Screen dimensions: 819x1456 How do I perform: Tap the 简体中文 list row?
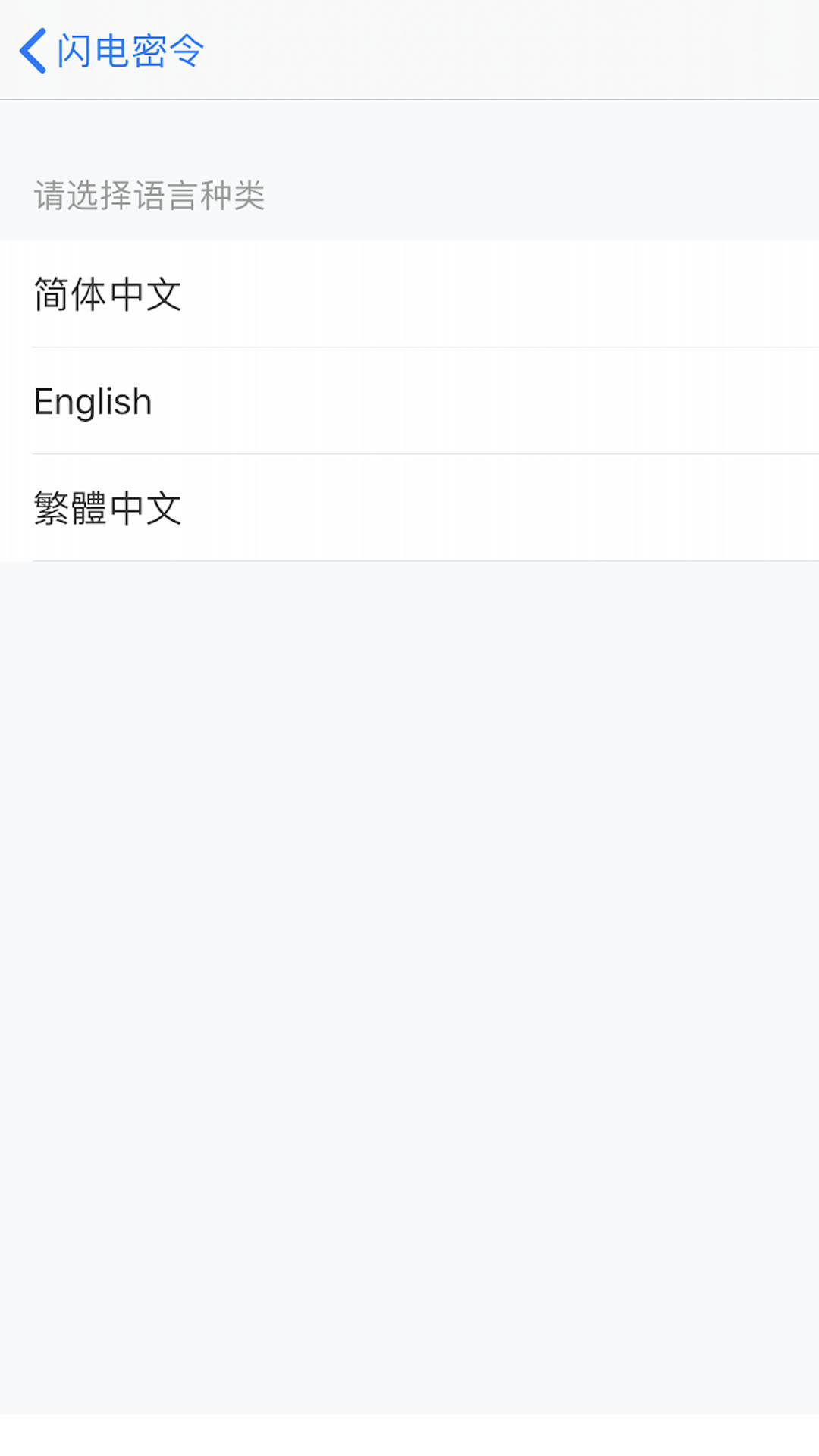tap(409, 295)
